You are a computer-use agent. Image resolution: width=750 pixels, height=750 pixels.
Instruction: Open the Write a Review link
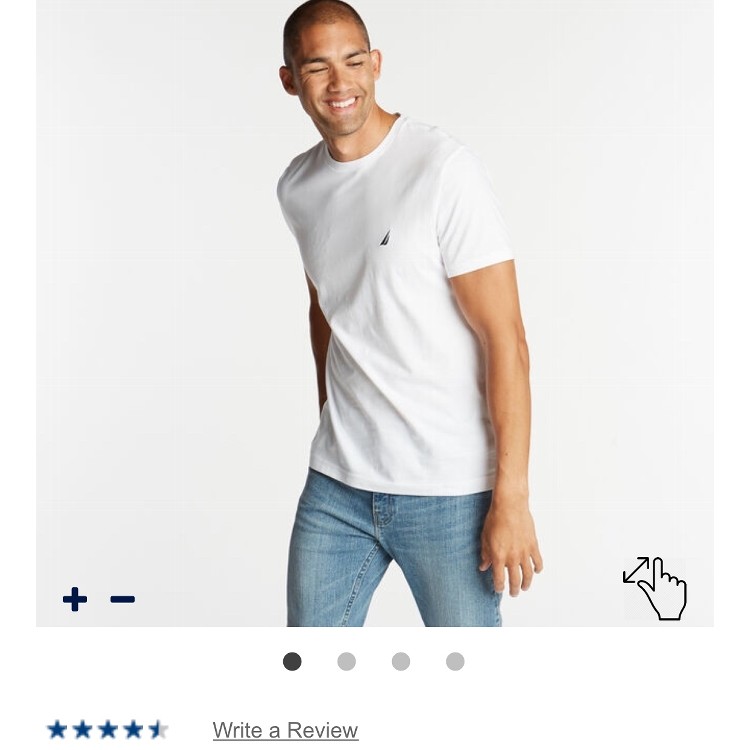coord(285,730)
